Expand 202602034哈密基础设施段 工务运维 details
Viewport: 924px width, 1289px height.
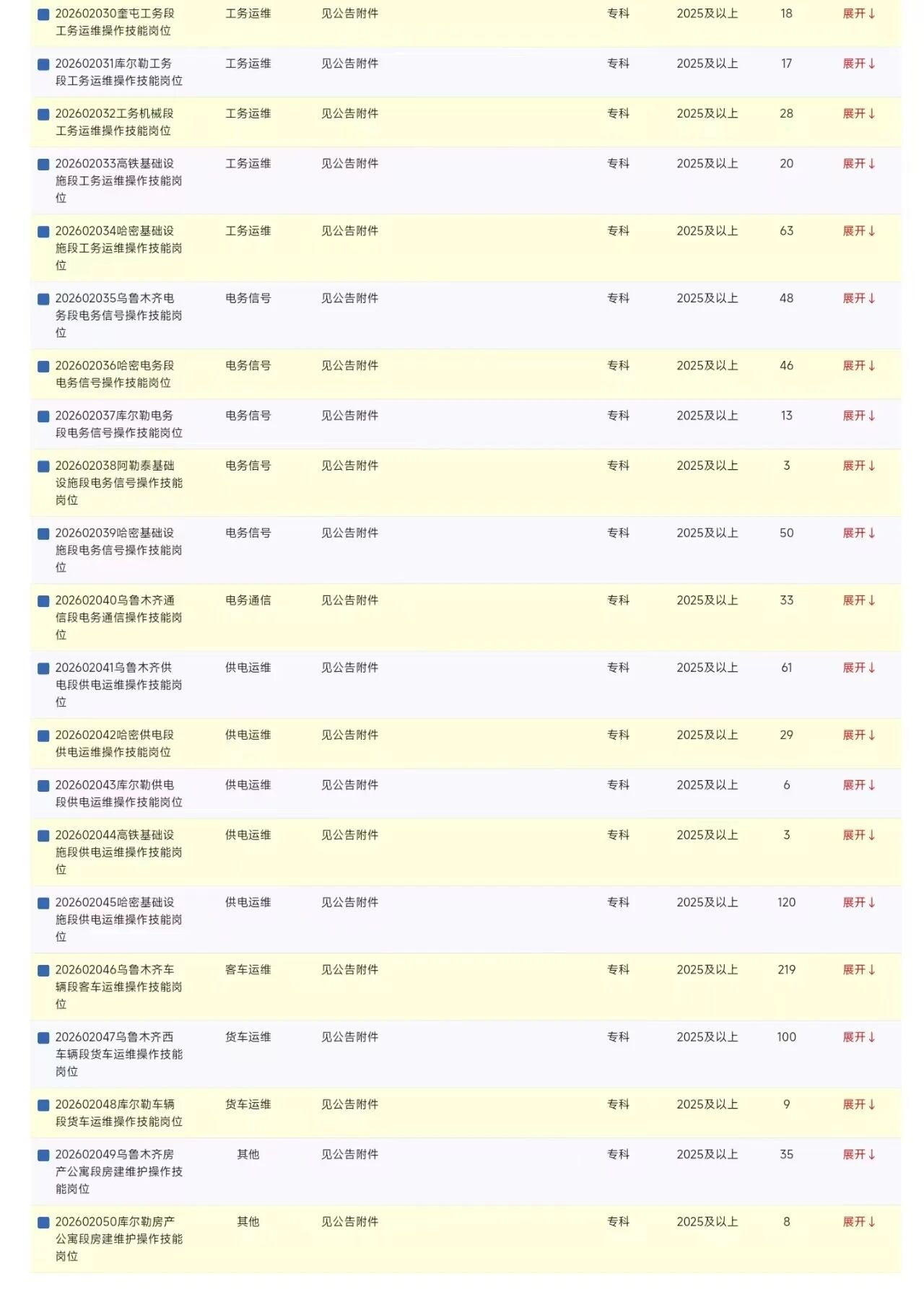858,231
